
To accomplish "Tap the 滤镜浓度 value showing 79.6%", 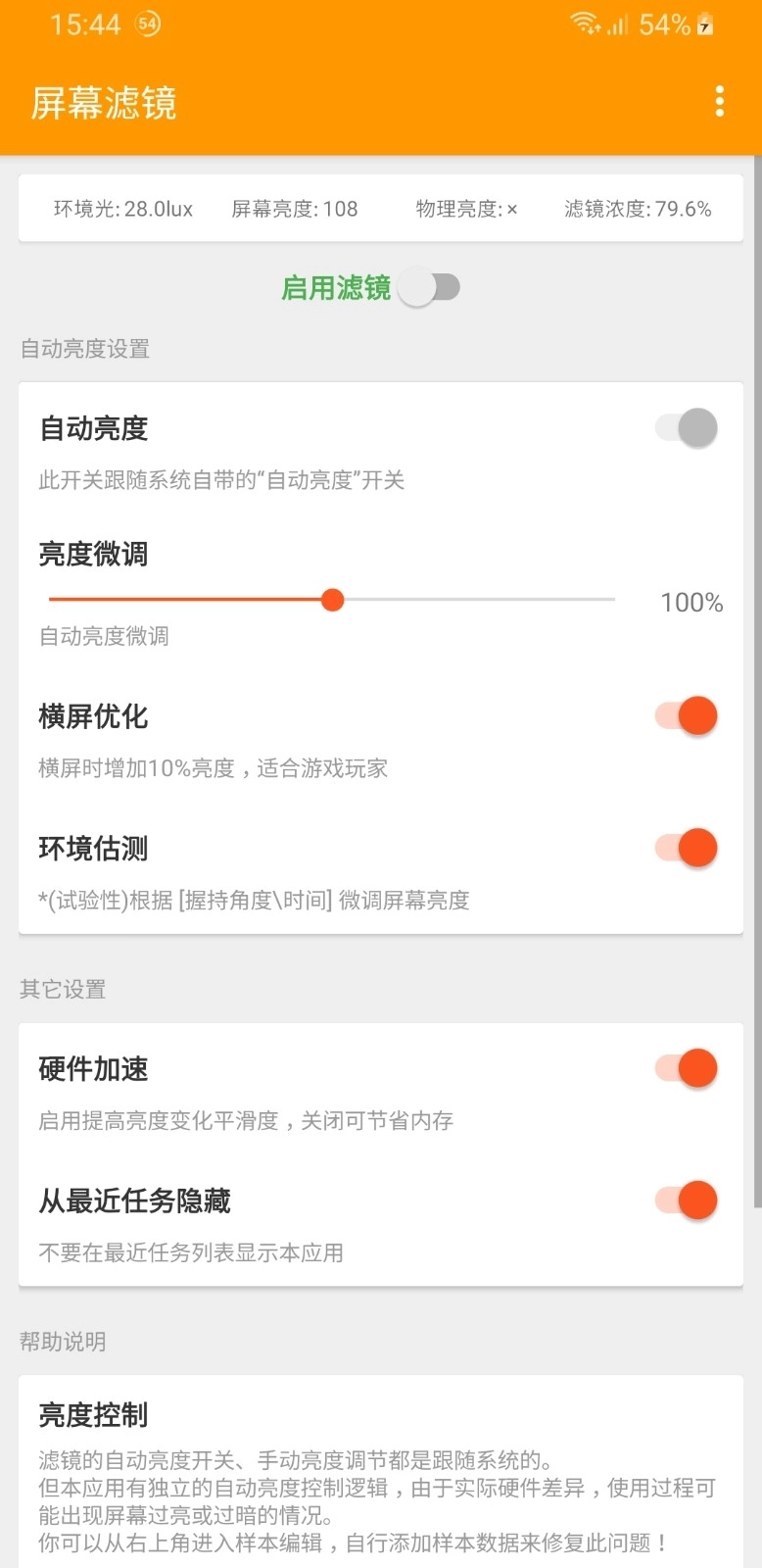I will [x=638, y=208].
